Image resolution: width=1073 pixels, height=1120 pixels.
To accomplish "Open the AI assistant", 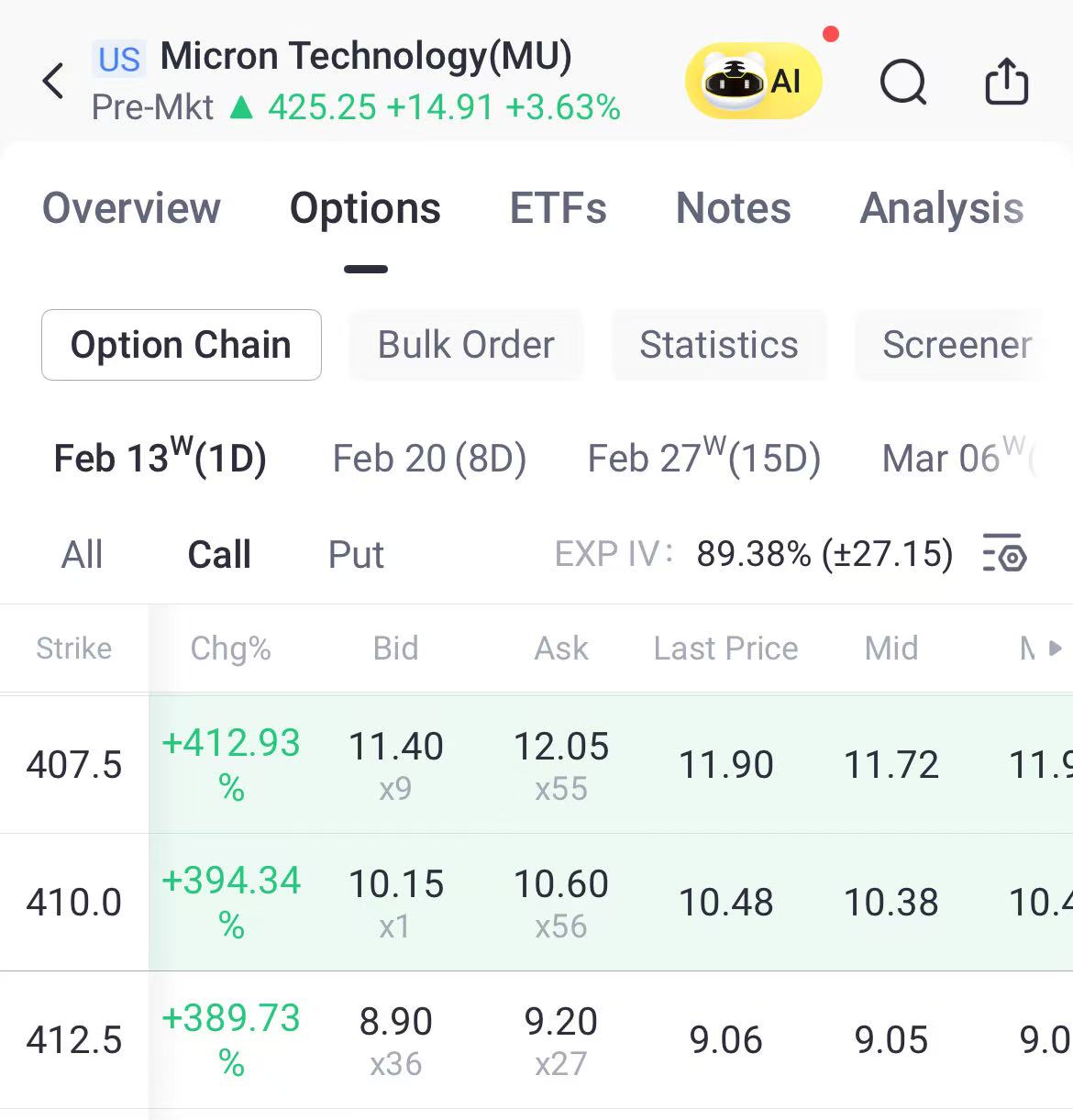I will click(754, 81).
